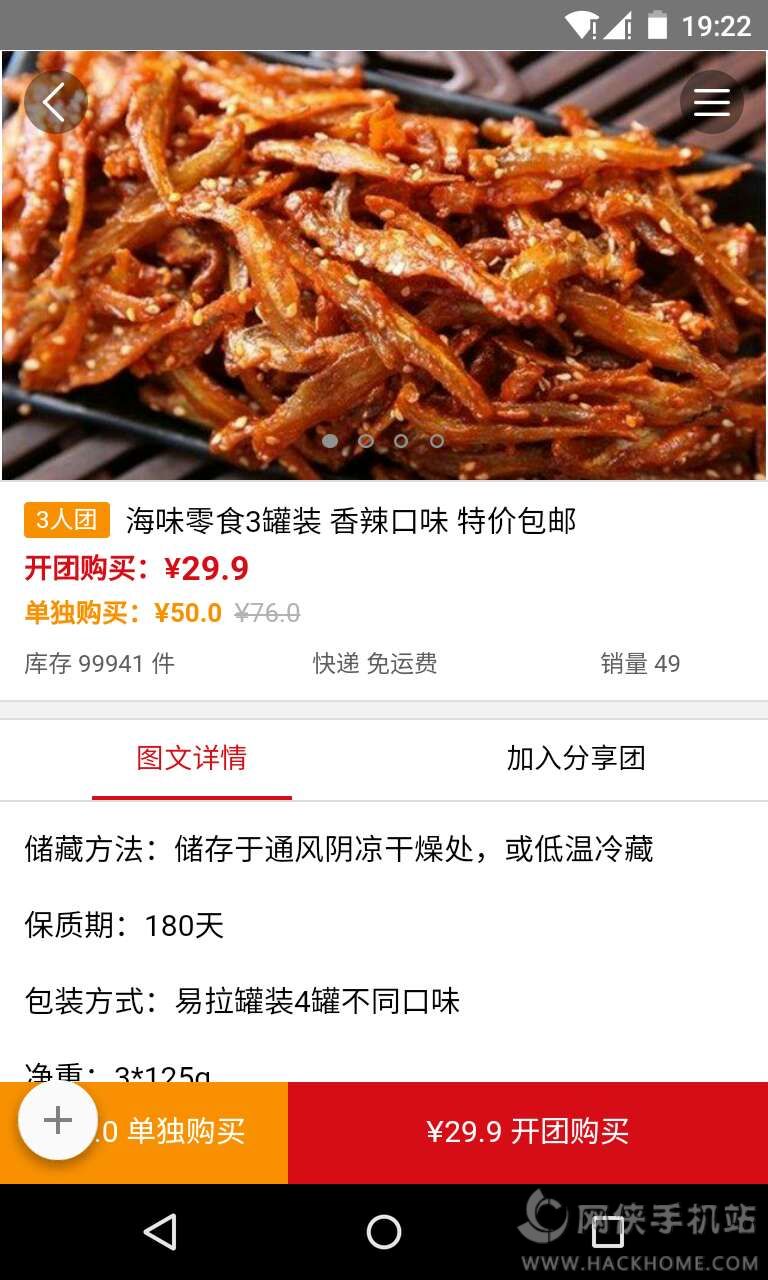Open the hamburger menu over the photo

point(711,102)
